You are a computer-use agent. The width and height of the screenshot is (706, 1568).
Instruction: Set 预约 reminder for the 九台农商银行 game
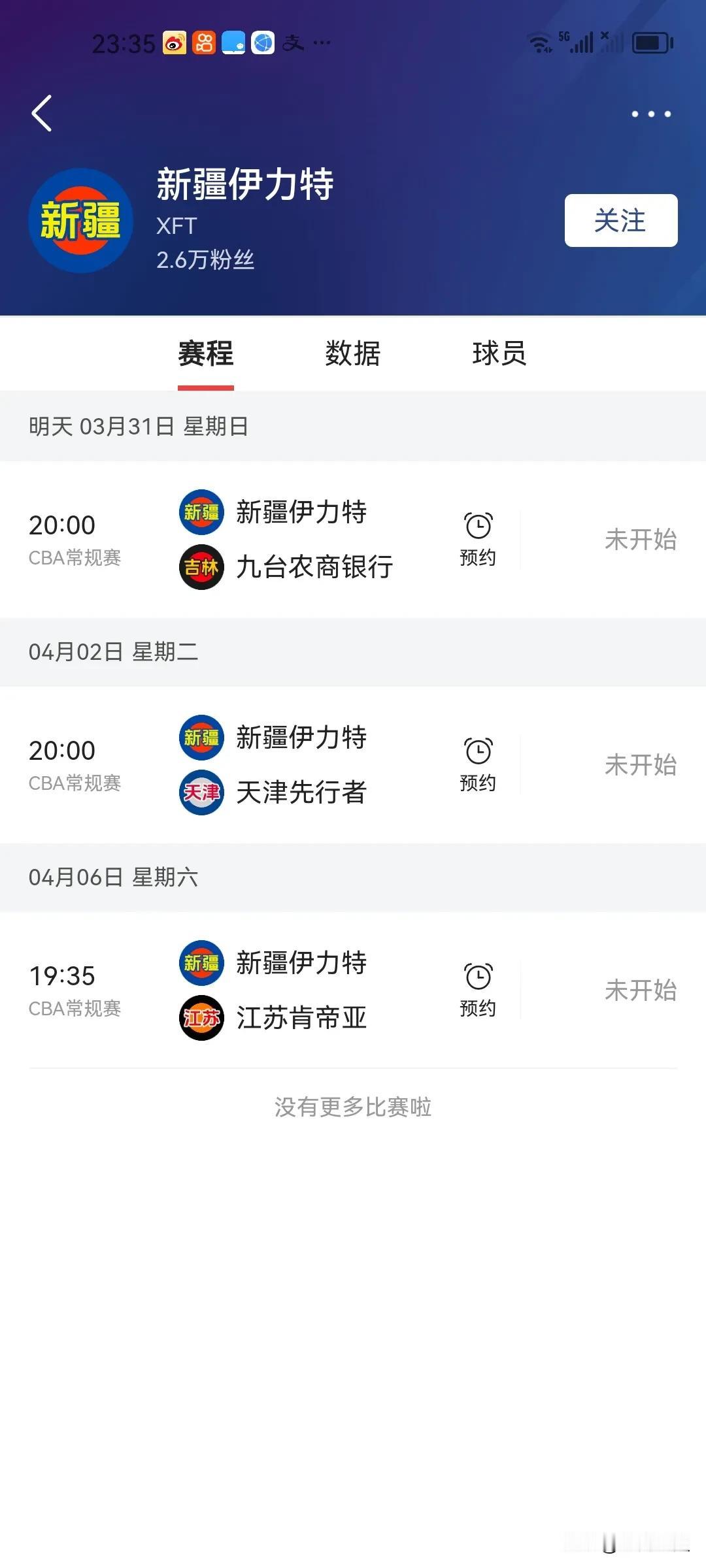pos(478,540)
